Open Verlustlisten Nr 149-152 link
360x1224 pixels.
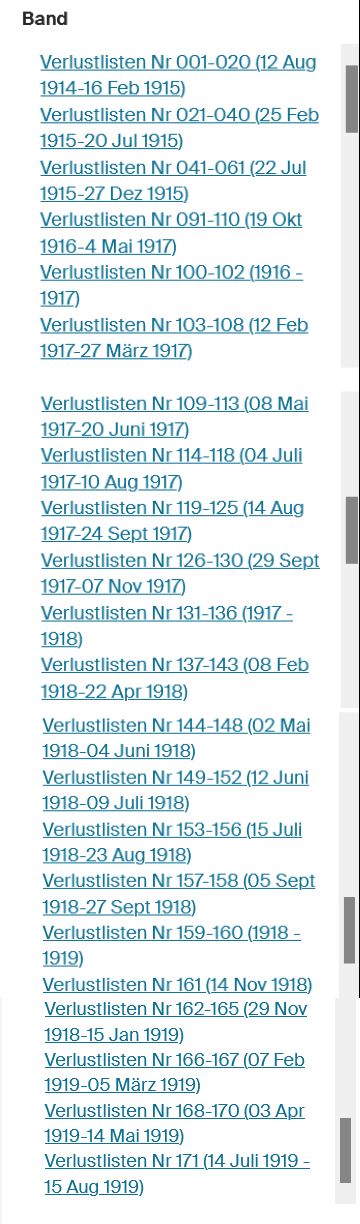tap(175, 790)
